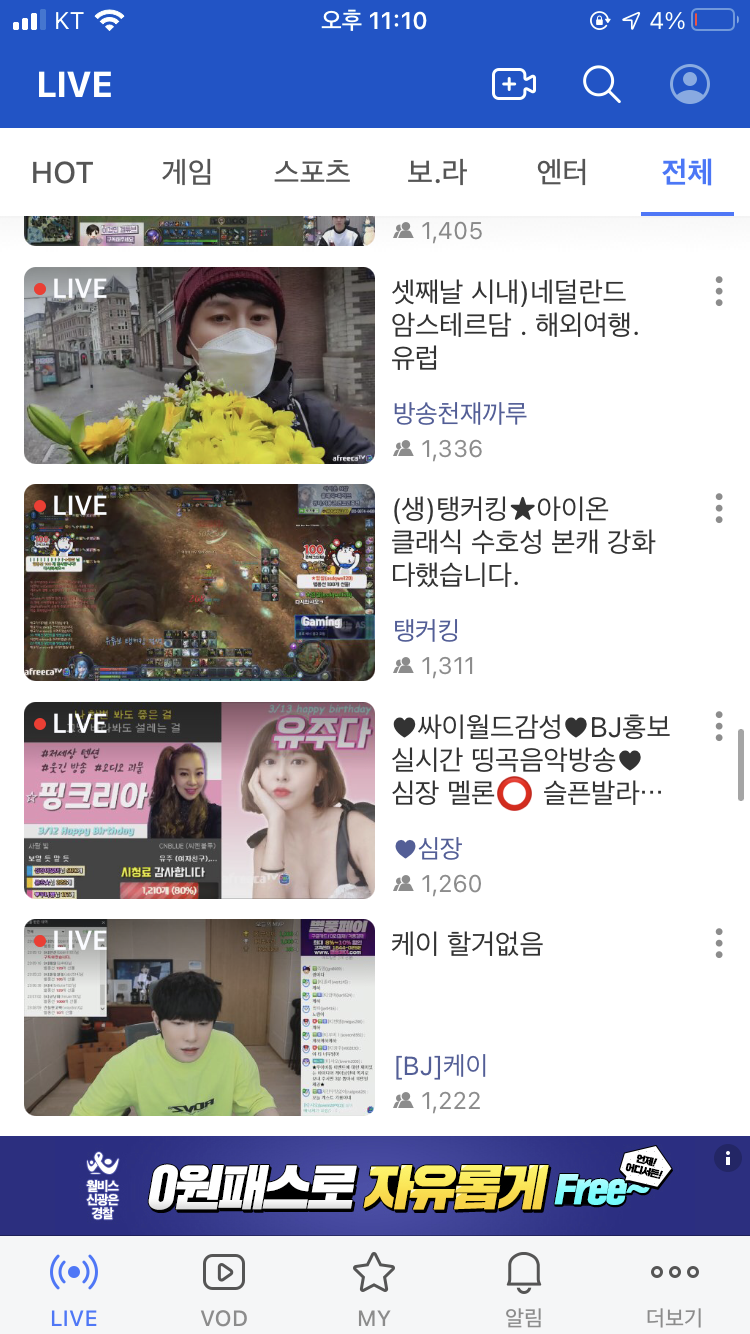This screenshot has height=1334, width=750.
Task: Open more options for ♥심장 stream
Action: pos(718,726)
